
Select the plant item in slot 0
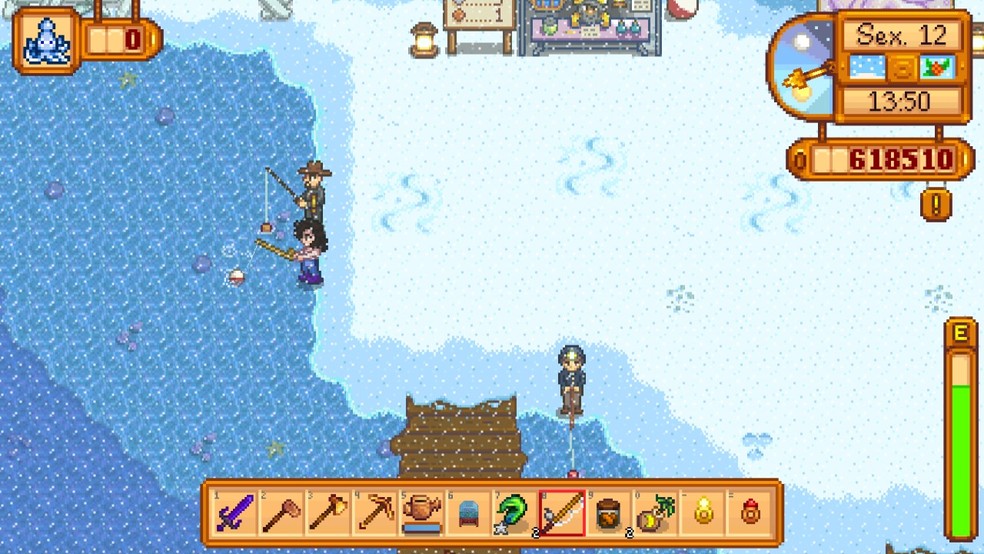coord(657,513)
